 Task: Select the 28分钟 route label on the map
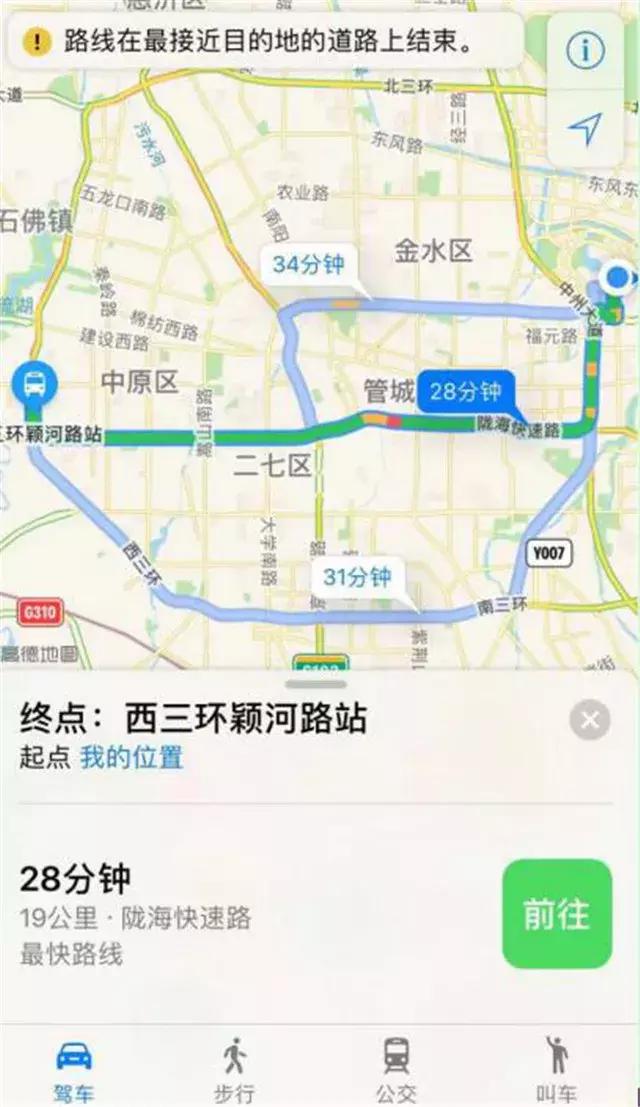[465, 392]
